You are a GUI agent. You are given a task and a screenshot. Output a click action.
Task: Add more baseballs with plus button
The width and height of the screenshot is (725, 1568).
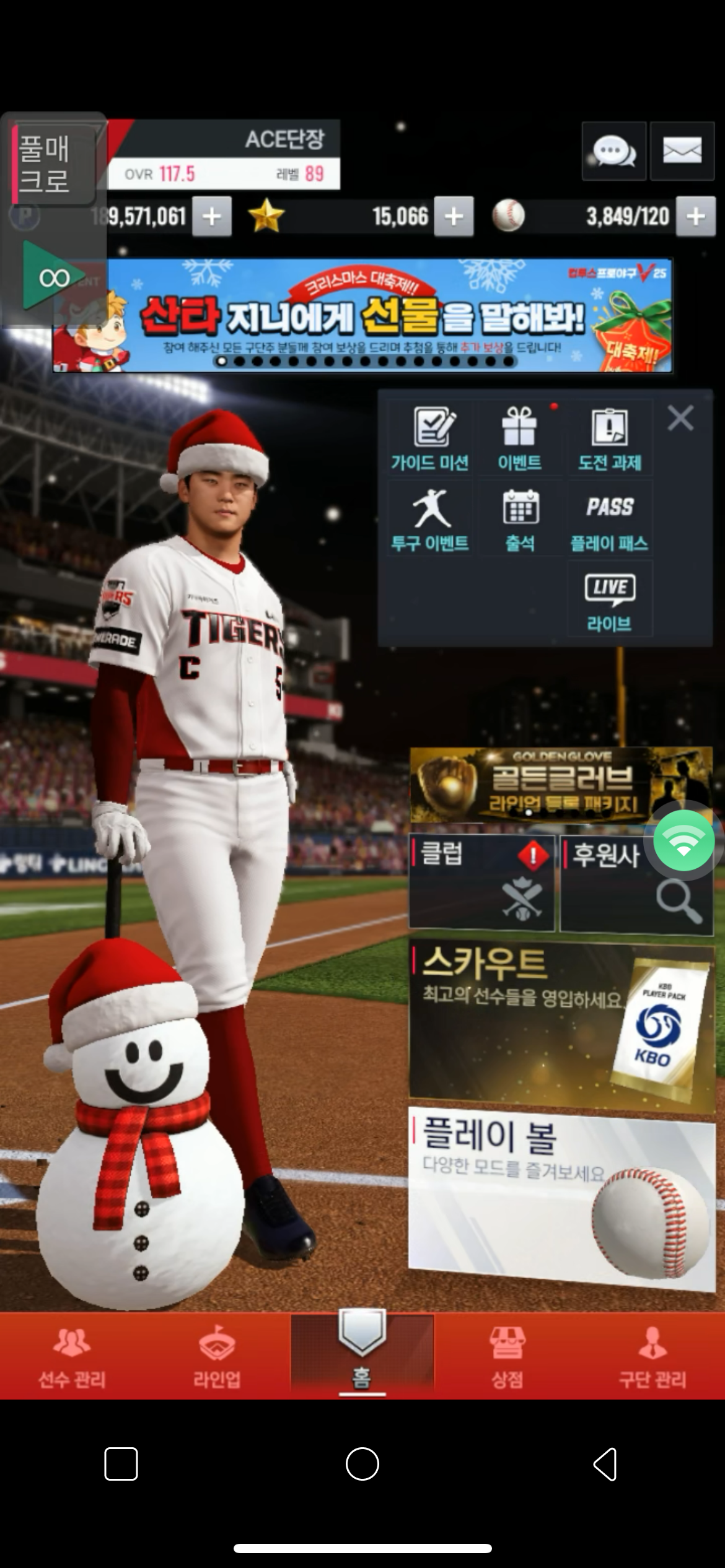coord(695,217)
